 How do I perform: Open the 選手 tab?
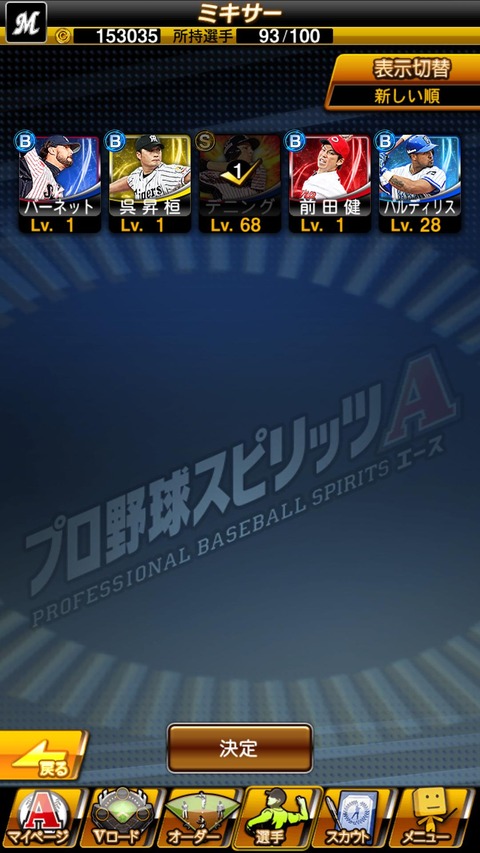click(x=280, y=819)
